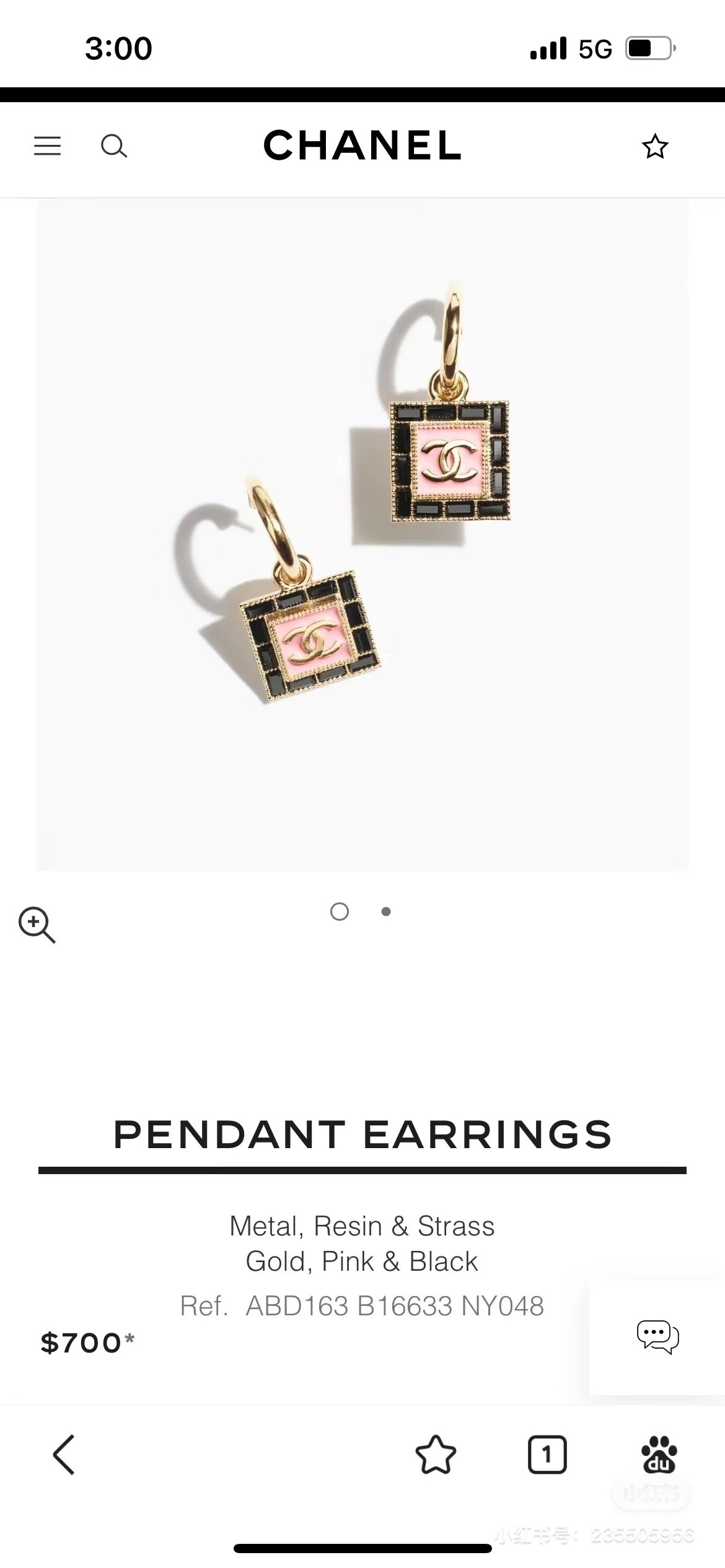Image resolution: width=725 pixels, height=1568 pixels.
Task: Open the pendant earrings product photo
Action: pyautogui.click(x=362, y=536)
